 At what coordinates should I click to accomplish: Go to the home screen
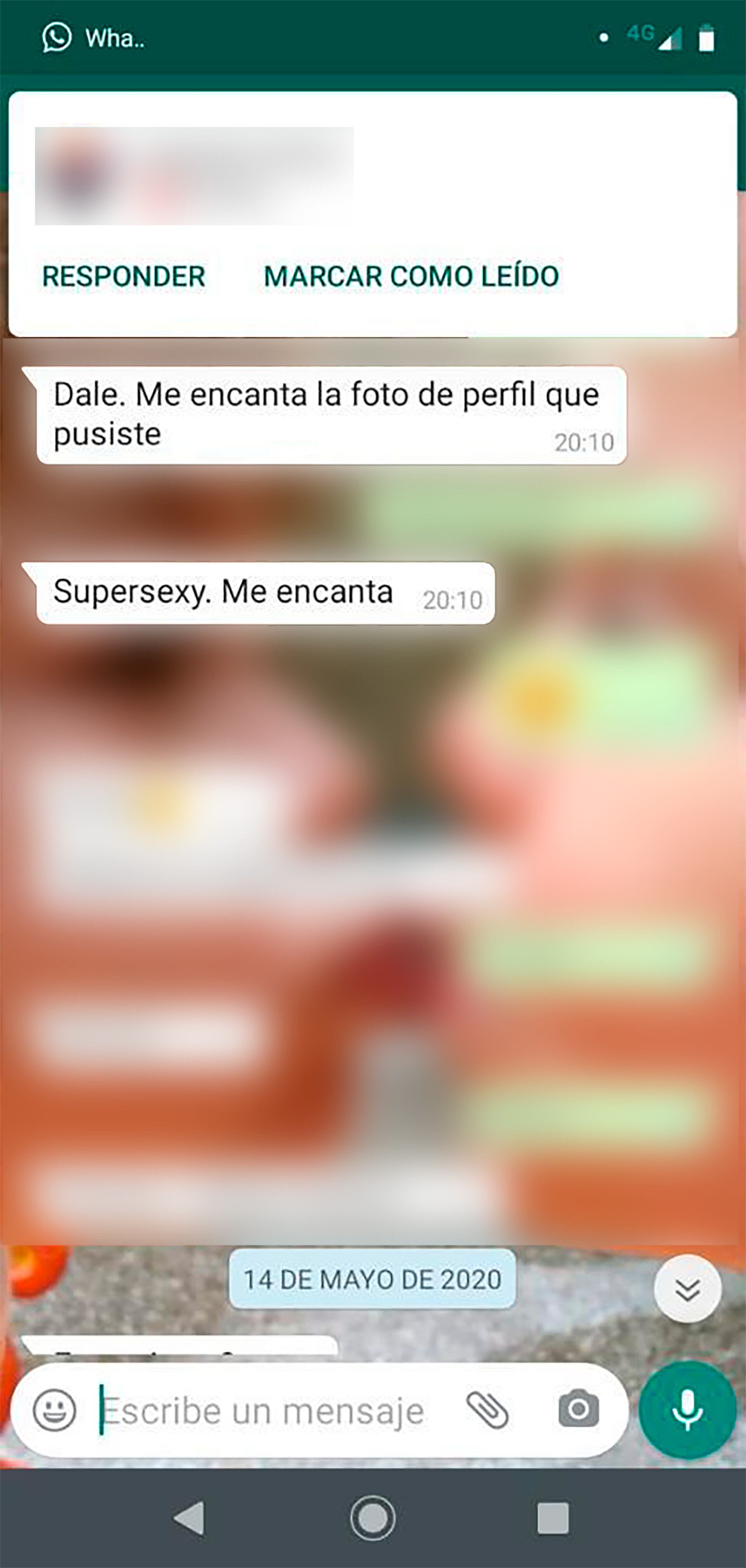click(x=373, y=1518)
